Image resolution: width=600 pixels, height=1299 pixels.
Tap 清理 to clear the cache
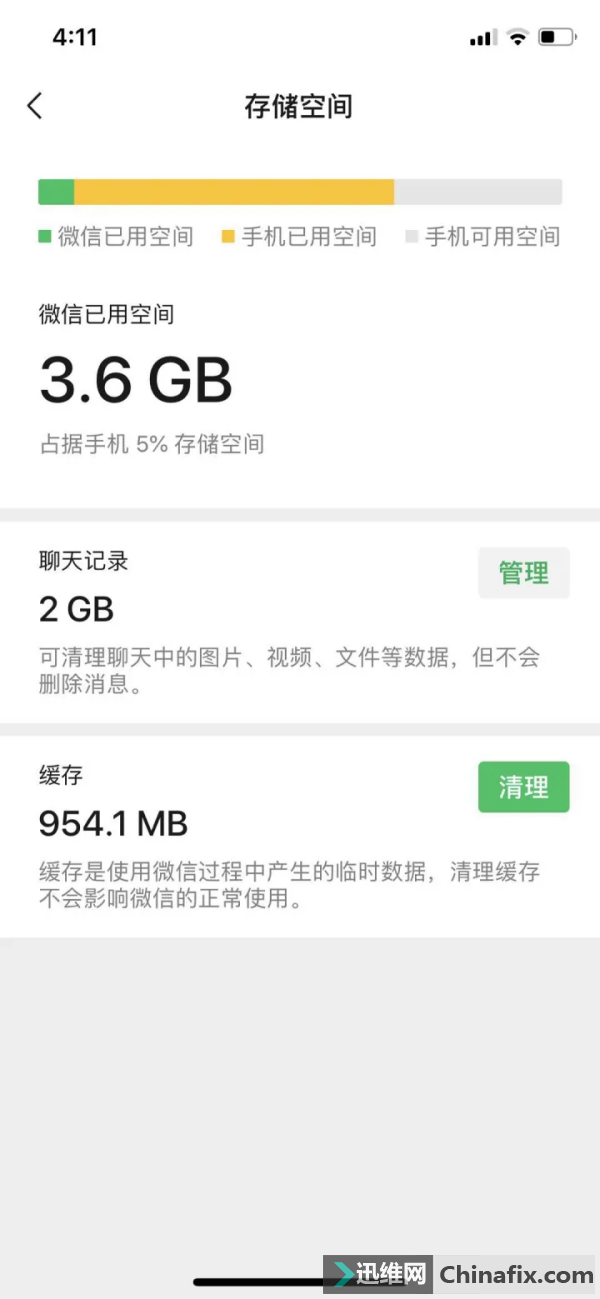tap(524, 787)
